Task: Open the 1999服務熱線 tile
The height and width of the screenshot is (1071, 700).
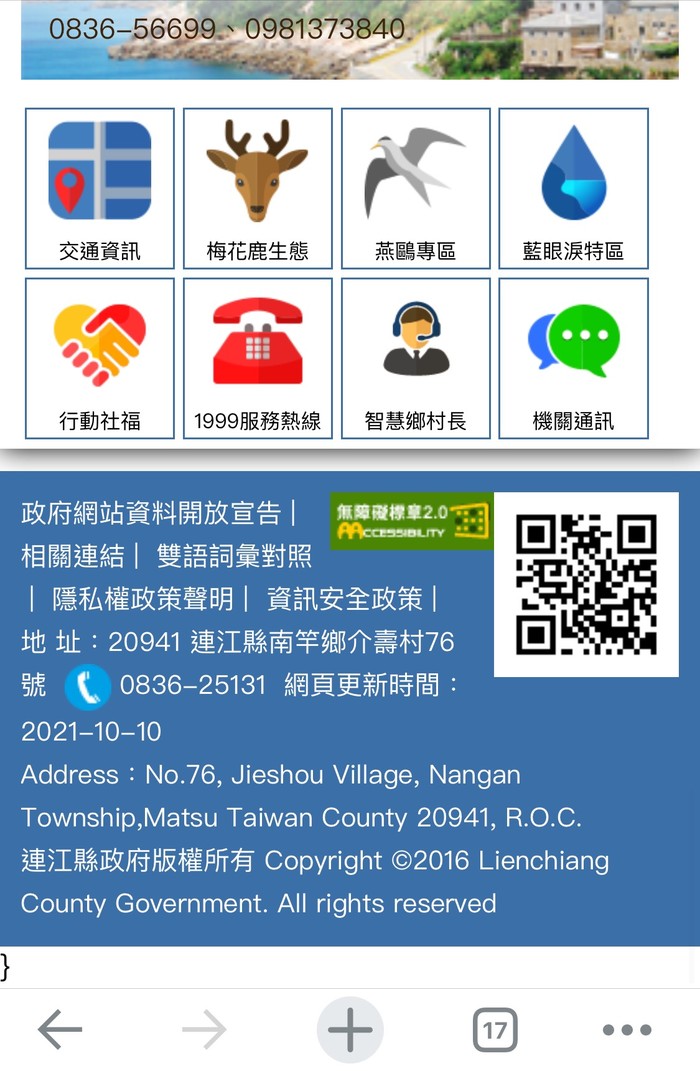Action: [x=257, y=358]
